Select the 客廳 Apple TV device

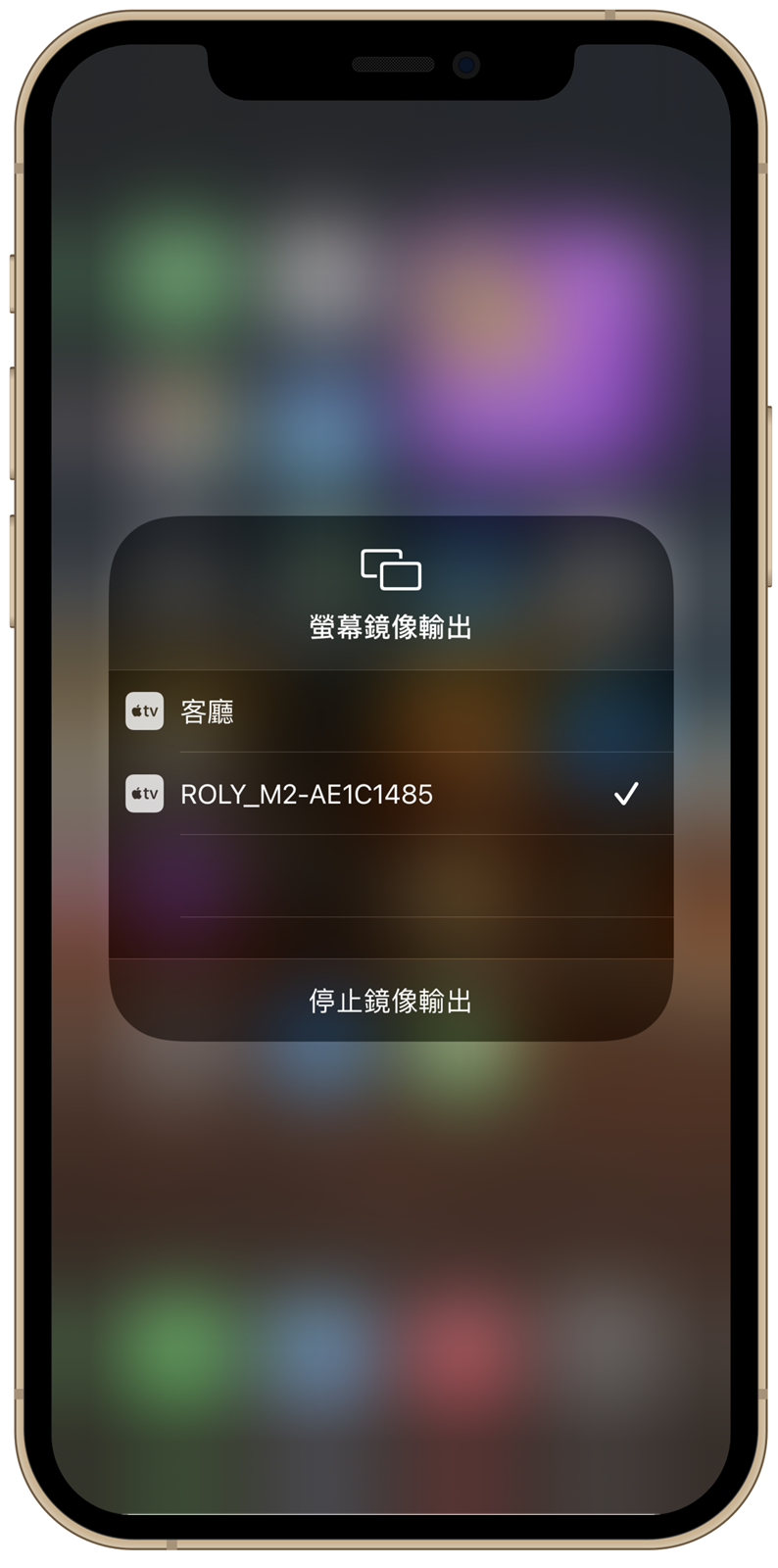coord(208,711)
